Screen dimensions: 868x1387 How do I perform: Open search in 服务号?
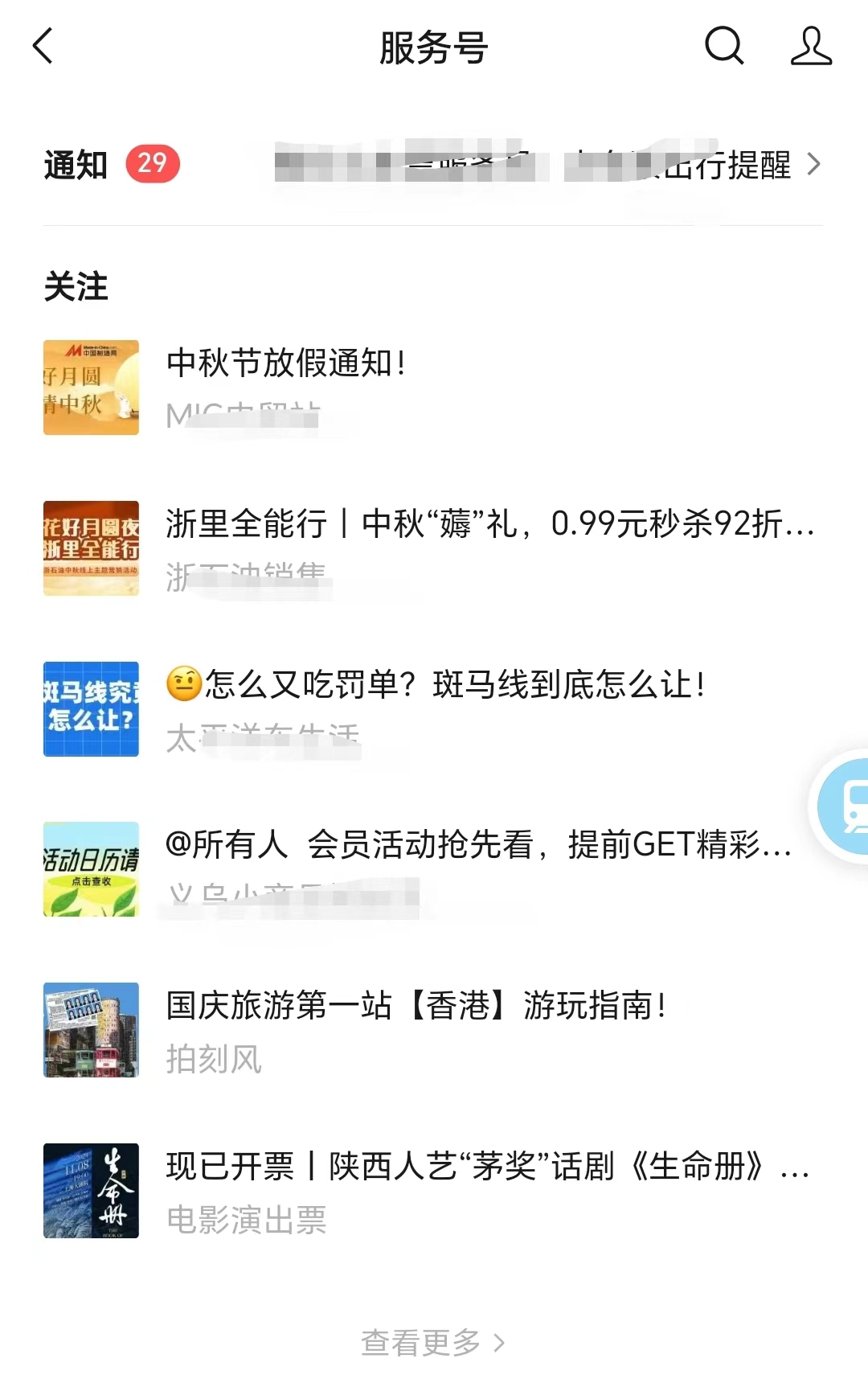click(x=723, y=46)
